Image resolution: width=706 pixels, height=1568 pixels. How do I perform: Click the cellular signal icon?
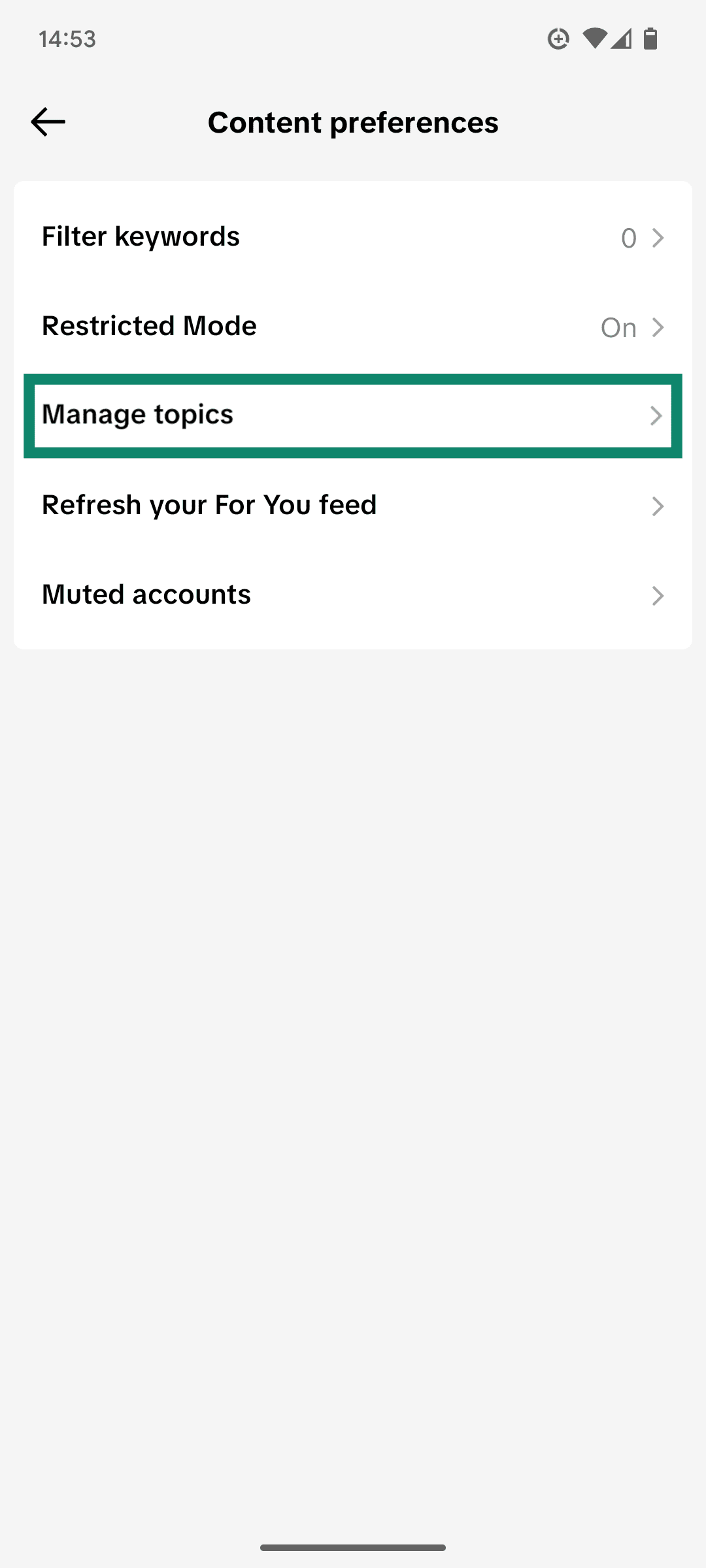pyautogui.click(x=621, y=39)
